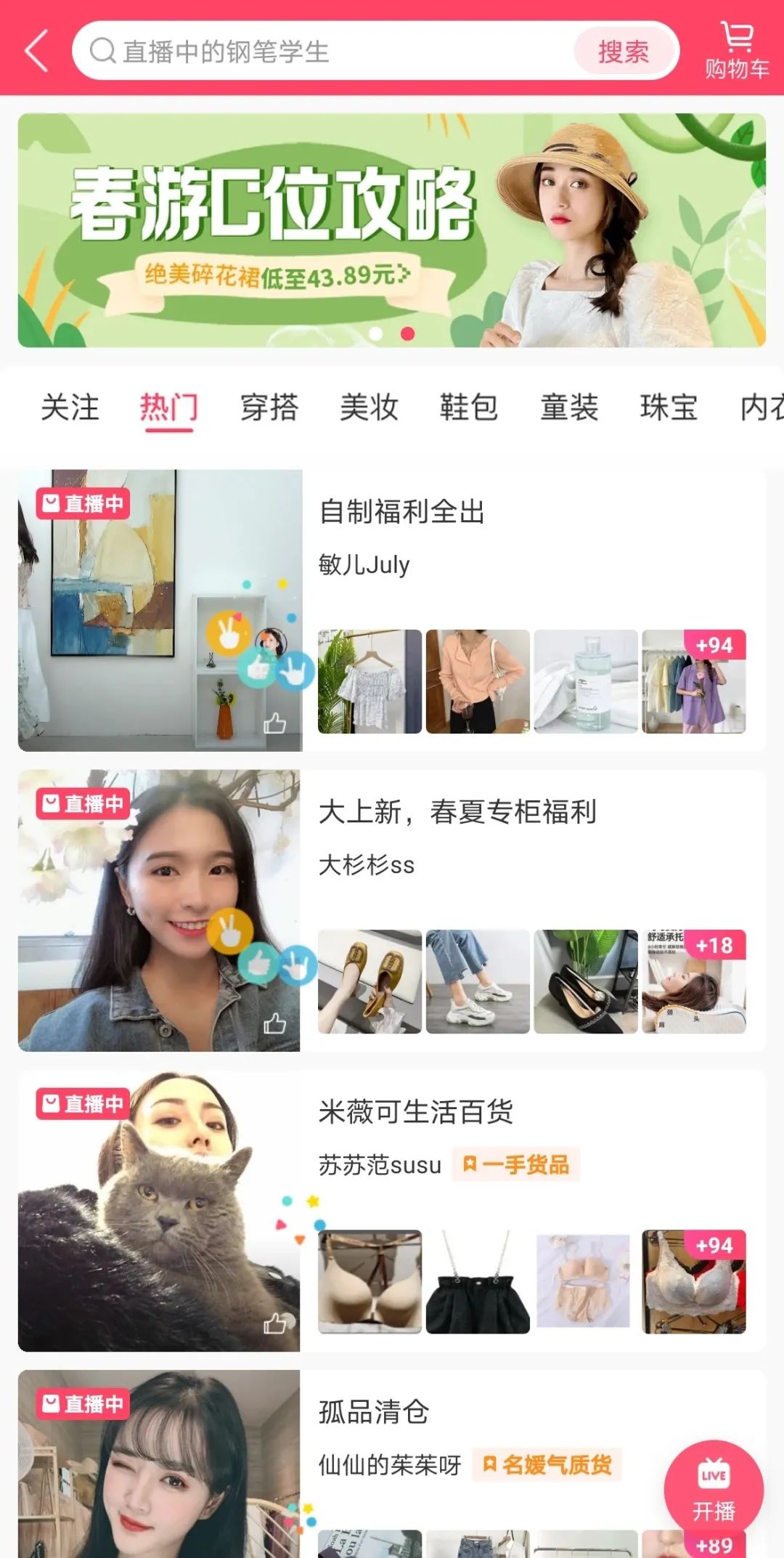View the +94 products from 敏儿July

(x=694, y=681)
